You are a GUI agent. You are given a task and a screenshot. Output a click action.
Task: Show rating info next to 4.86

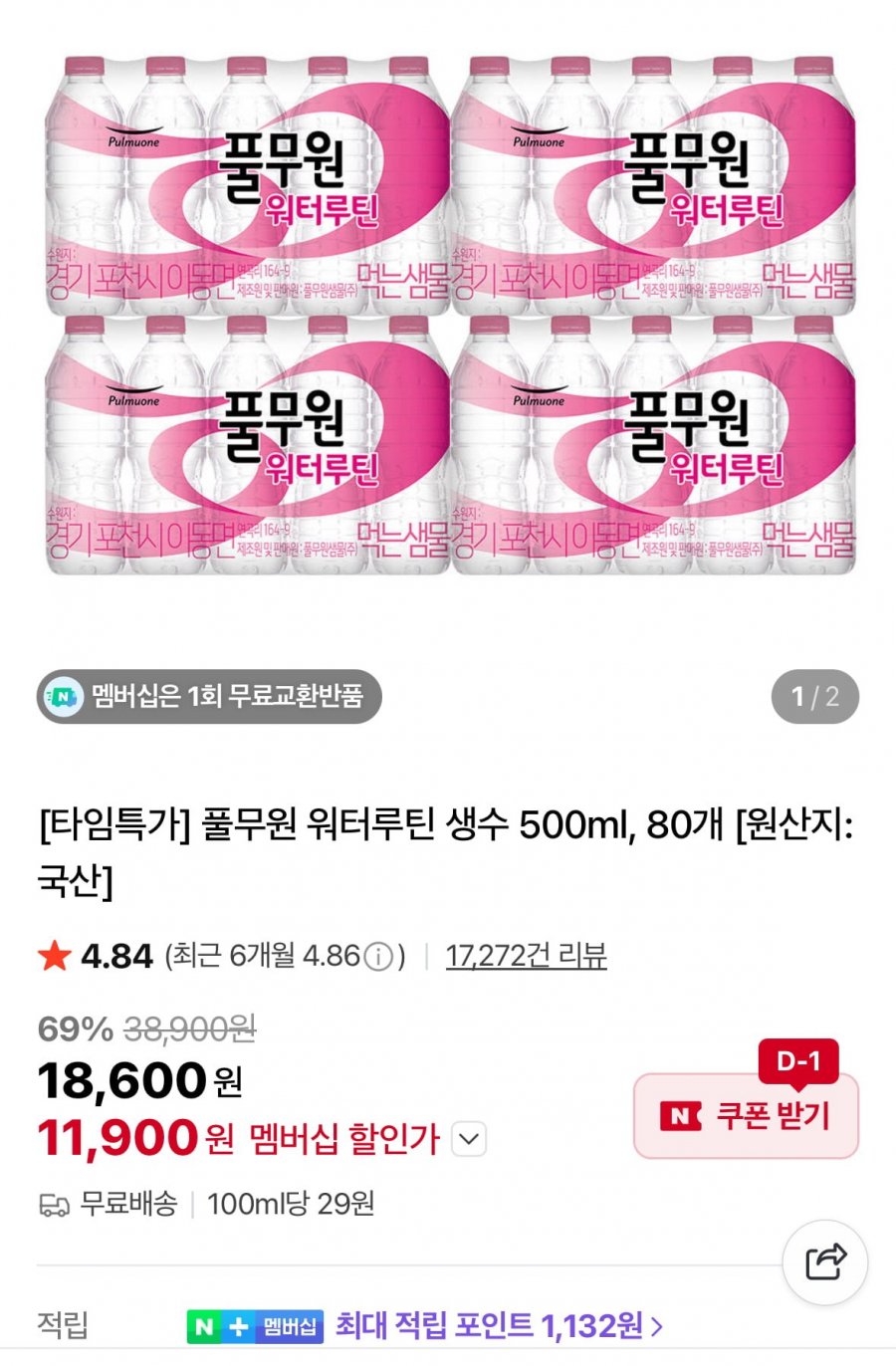tap(378, 957)
